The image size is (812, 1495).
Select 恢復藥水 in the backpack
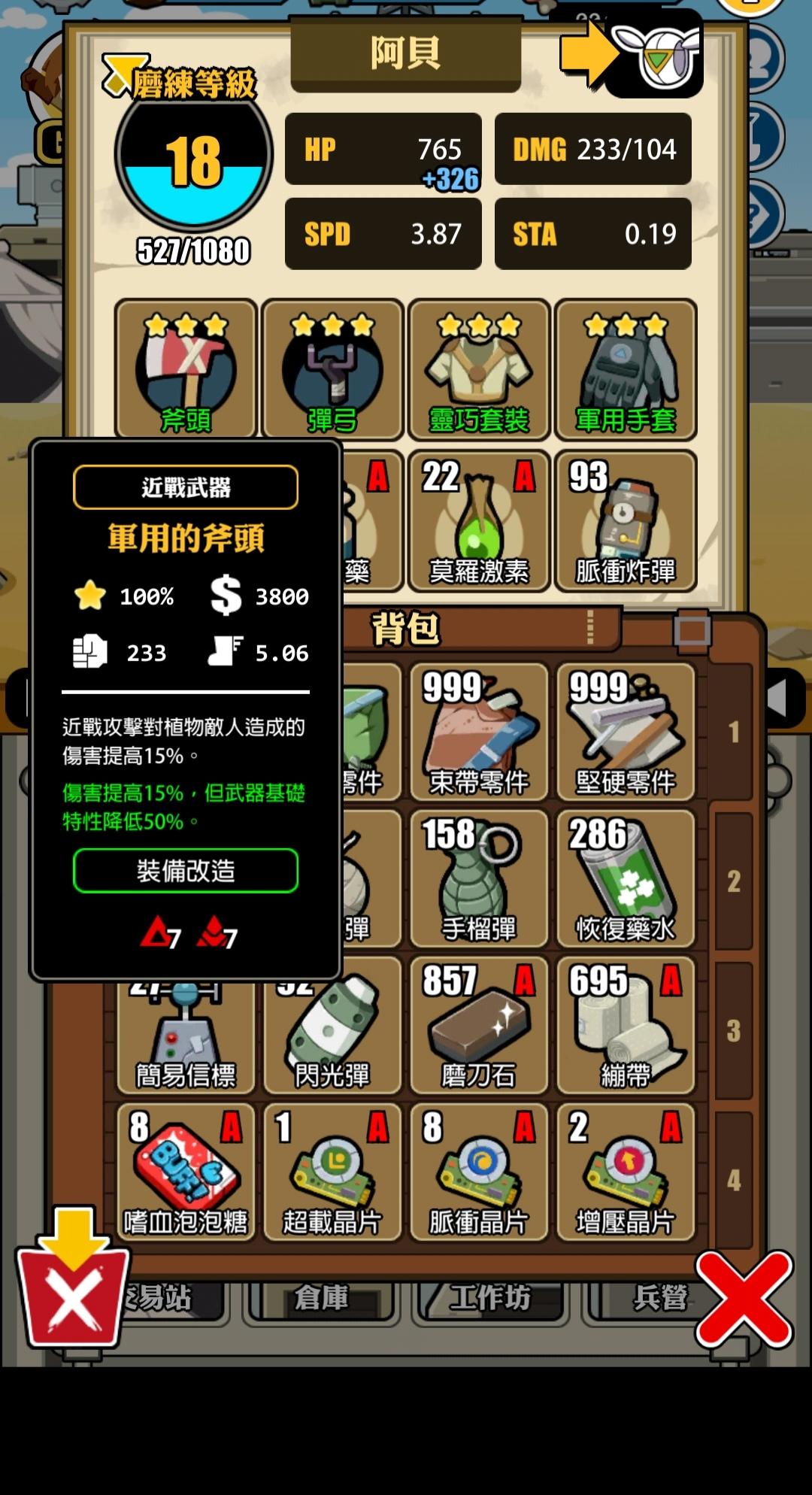pos(626,878)
